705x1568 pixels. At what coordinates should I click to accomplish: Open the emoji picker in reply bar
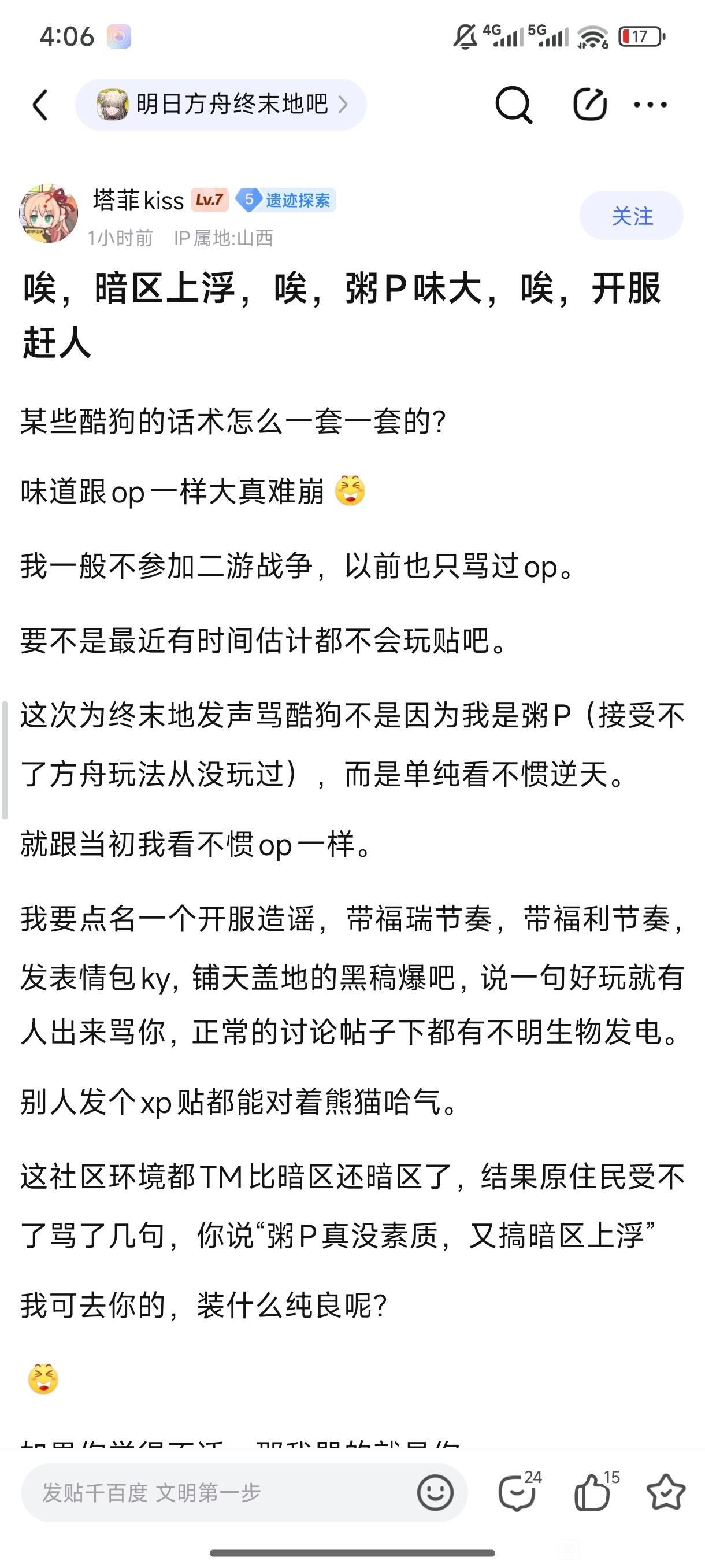435,1492
